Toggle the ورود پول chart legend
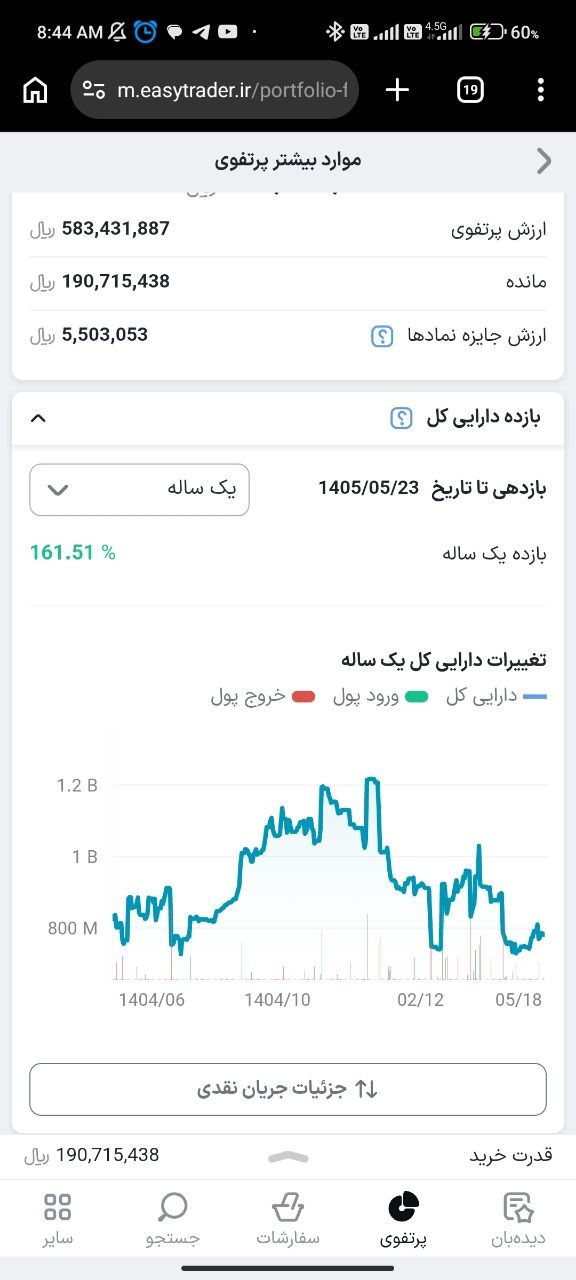 click(382, 696)
